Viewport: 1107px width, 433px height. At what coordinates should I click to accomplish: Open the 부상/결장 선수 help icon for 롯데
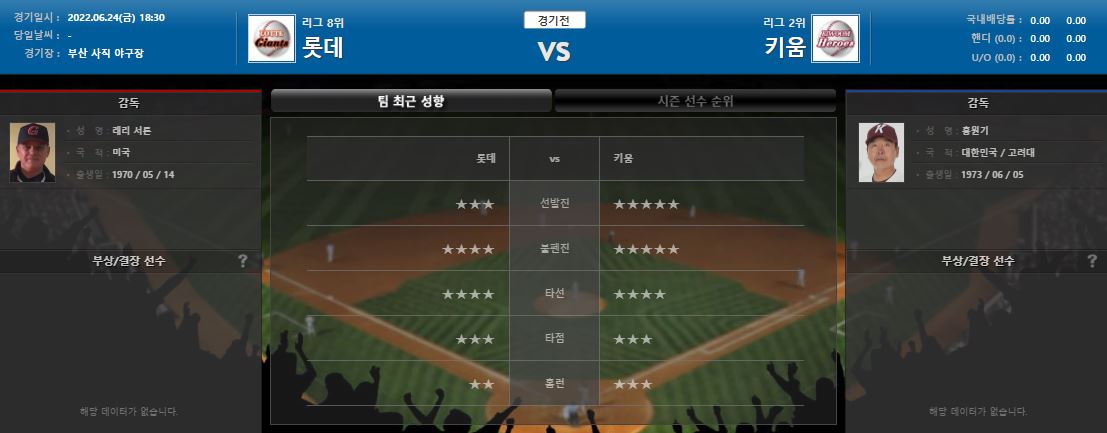pos(243,261)
